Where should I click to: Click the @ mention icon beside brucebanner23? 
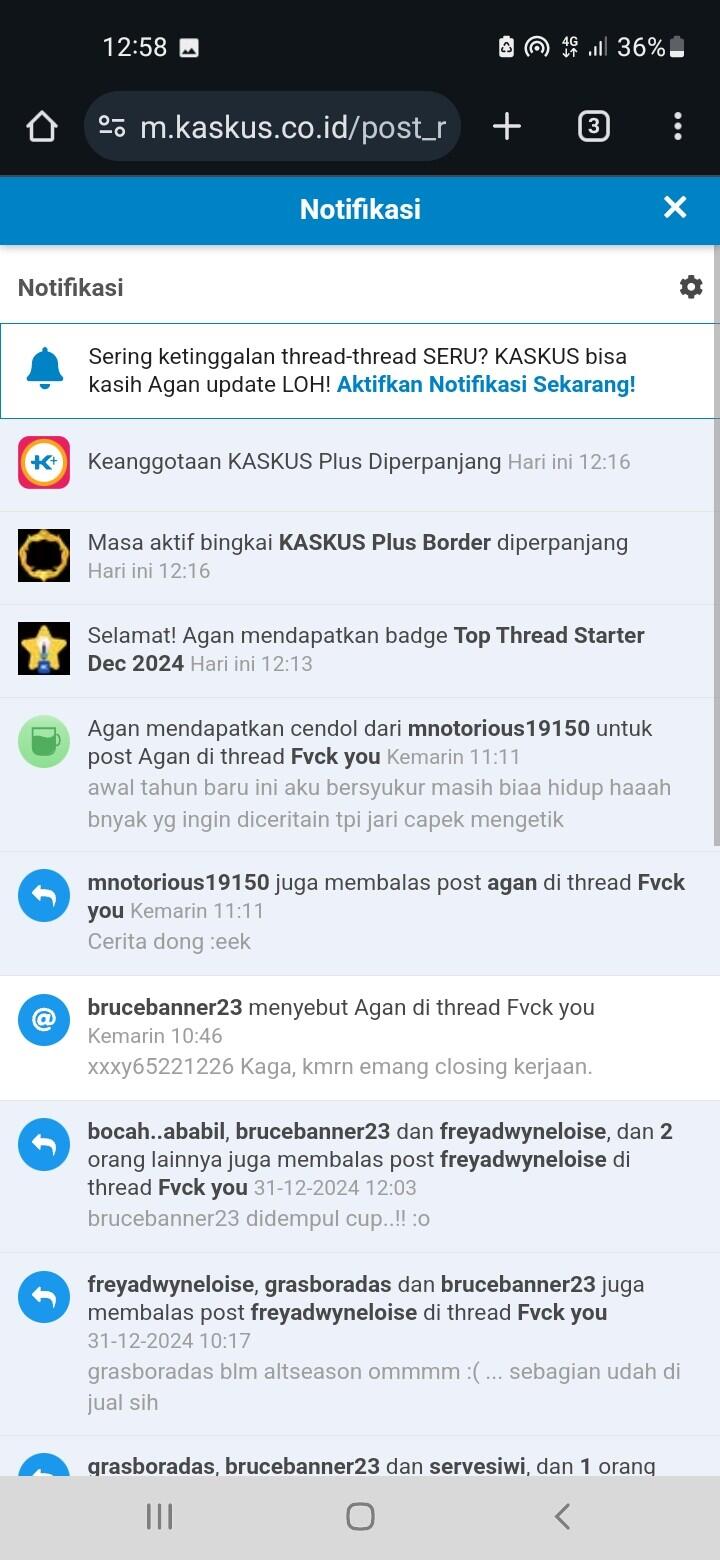tap(44, 1020)
